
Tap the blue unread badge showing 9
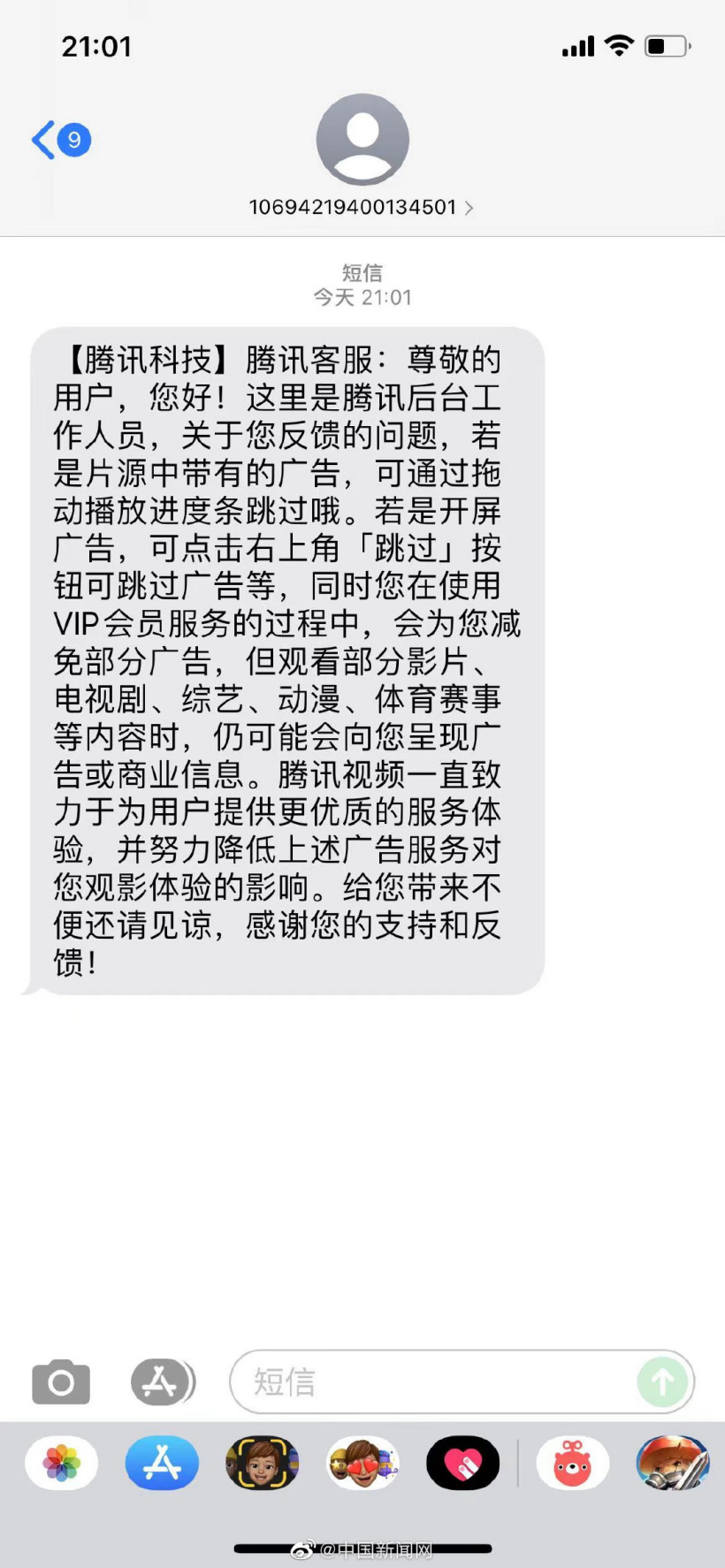tap(73, 139)
